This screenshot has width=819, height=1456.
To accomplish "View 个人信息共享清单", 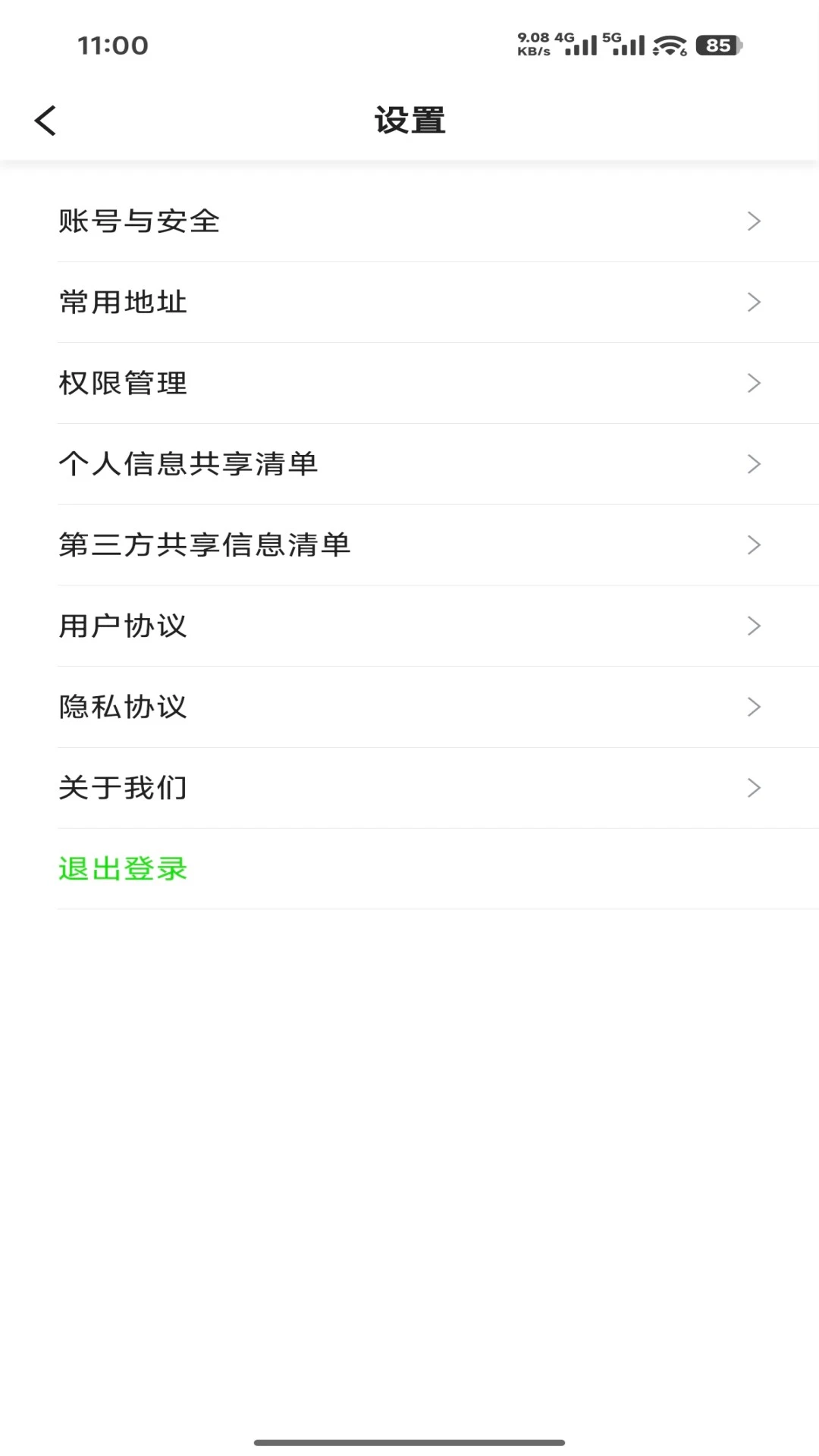I will point(409,464).
